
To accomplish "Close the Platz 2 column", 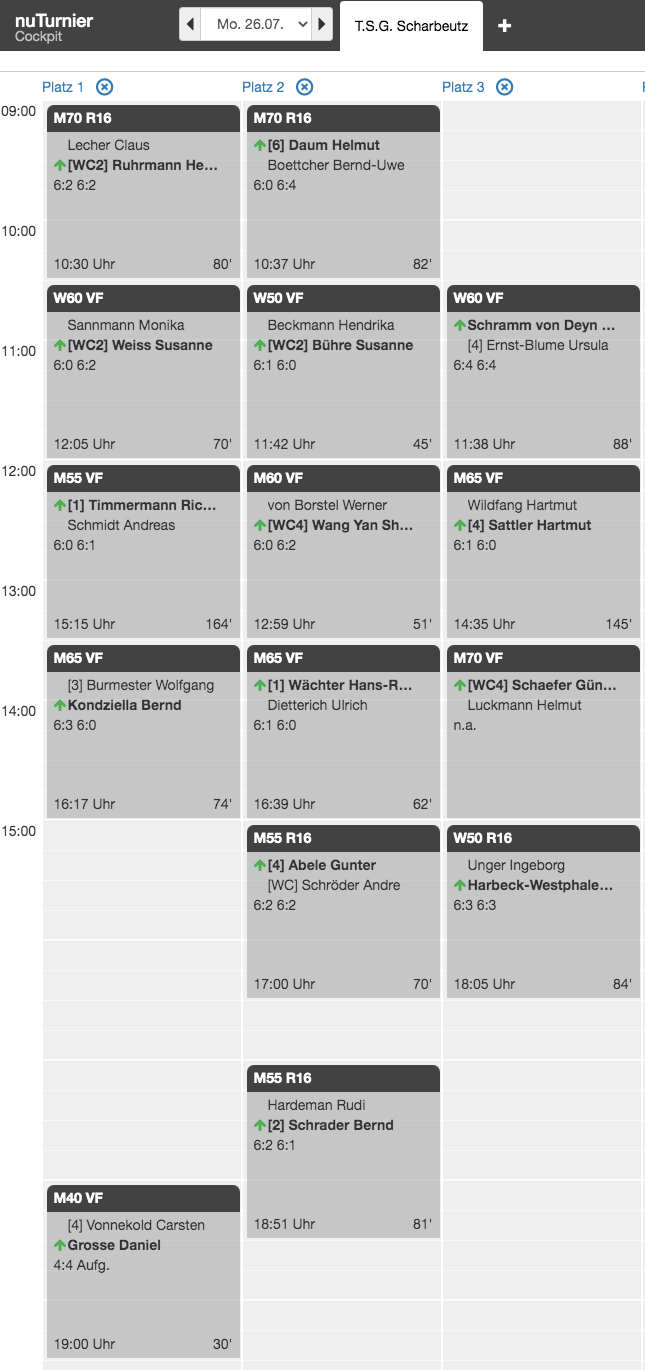I will click(304, 87).
